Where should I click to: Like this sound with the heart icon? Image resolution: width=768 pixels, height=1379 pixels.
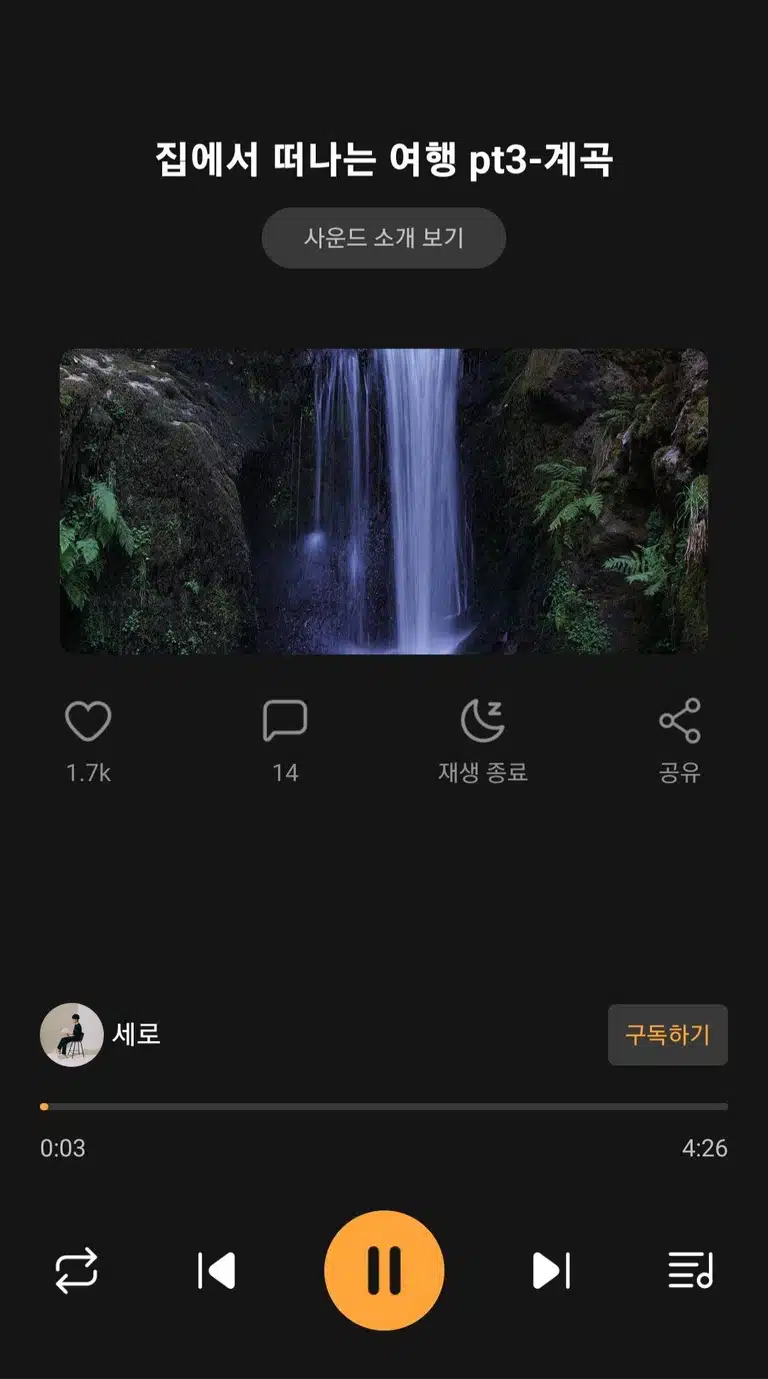point(88,721)
